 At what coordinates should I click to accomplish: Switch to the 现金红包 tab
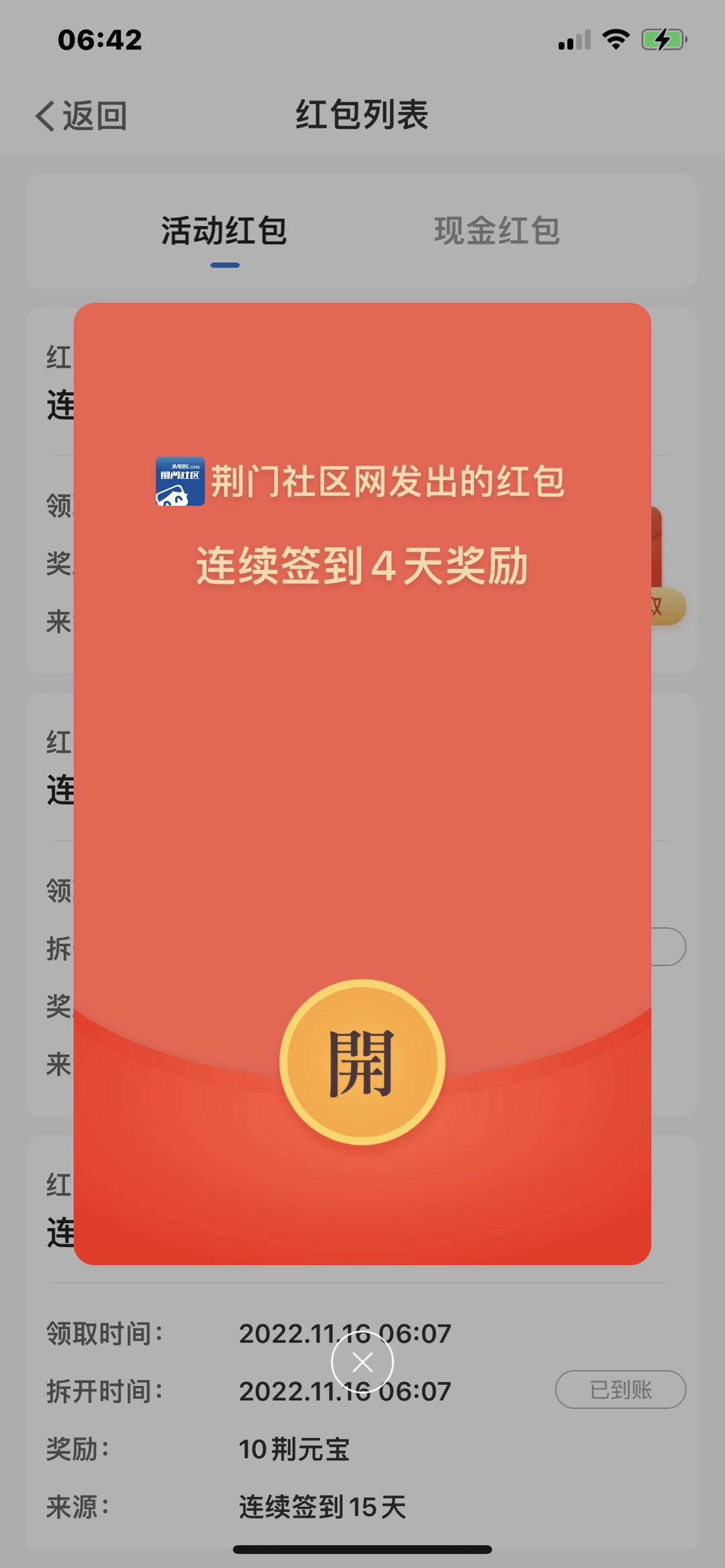click(x=497, y=231)
